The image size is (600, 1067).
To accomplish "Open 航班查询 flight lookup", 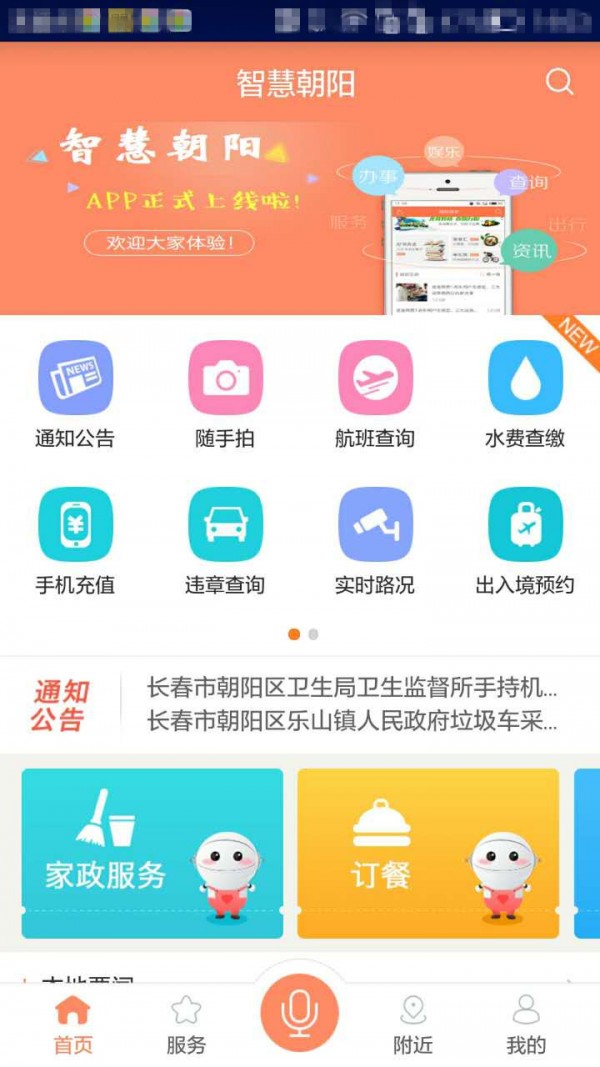I will [x=375, y=394].
